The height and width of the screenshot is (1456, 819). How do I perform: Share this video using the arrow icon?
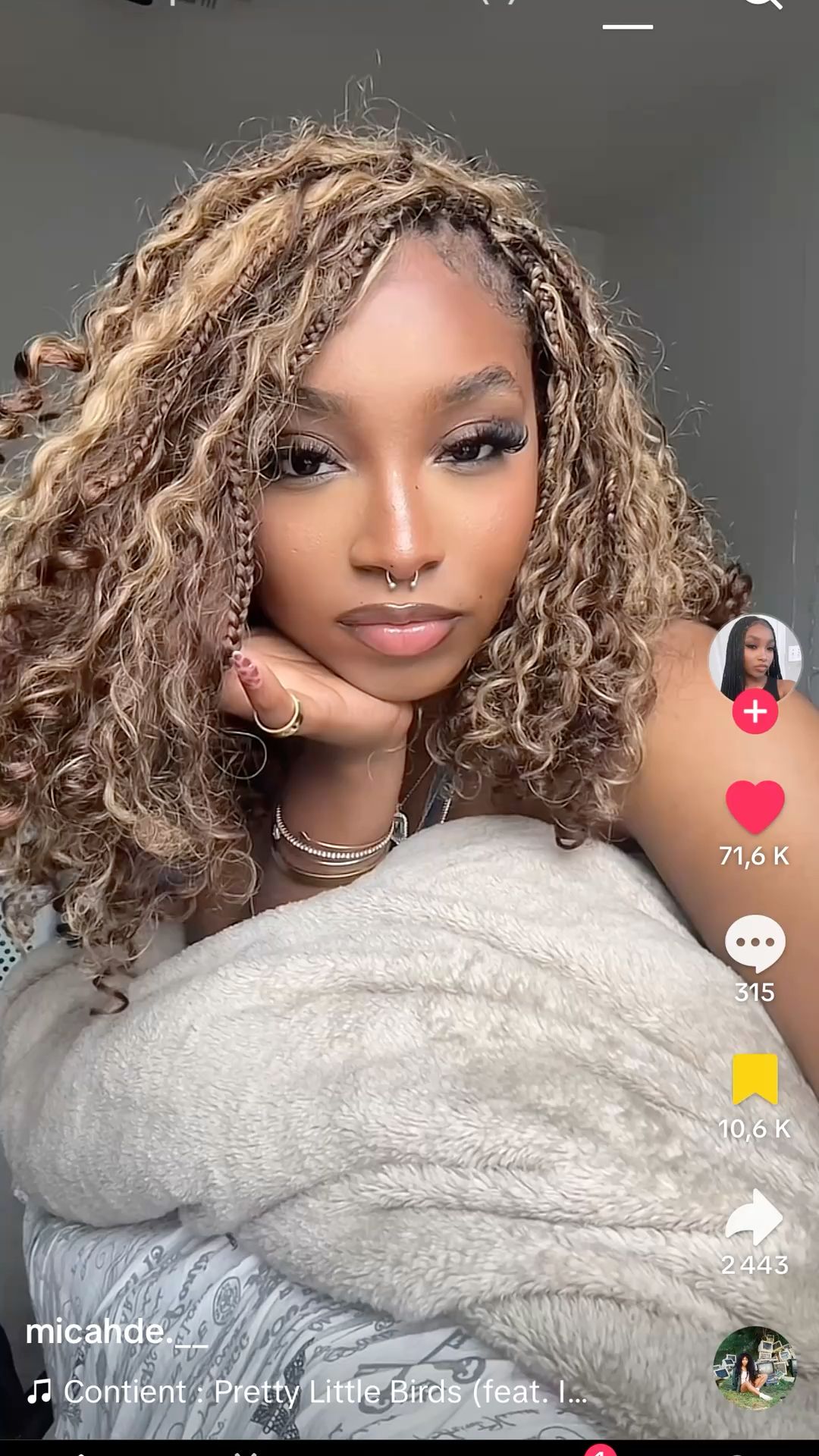click(755, 1216)
